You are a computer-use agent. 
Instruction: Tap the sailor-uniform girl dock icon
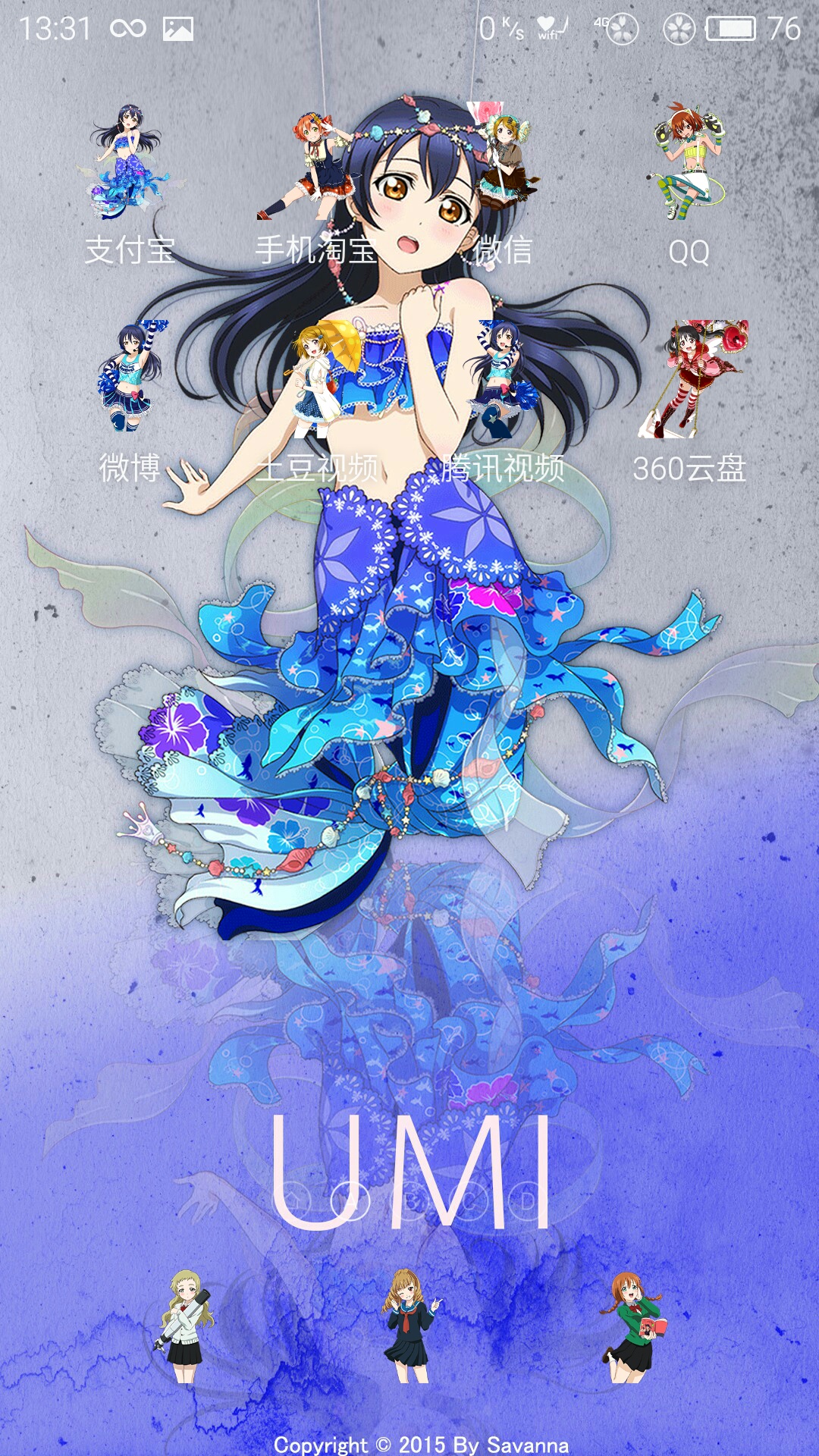tap(409, 1326)
